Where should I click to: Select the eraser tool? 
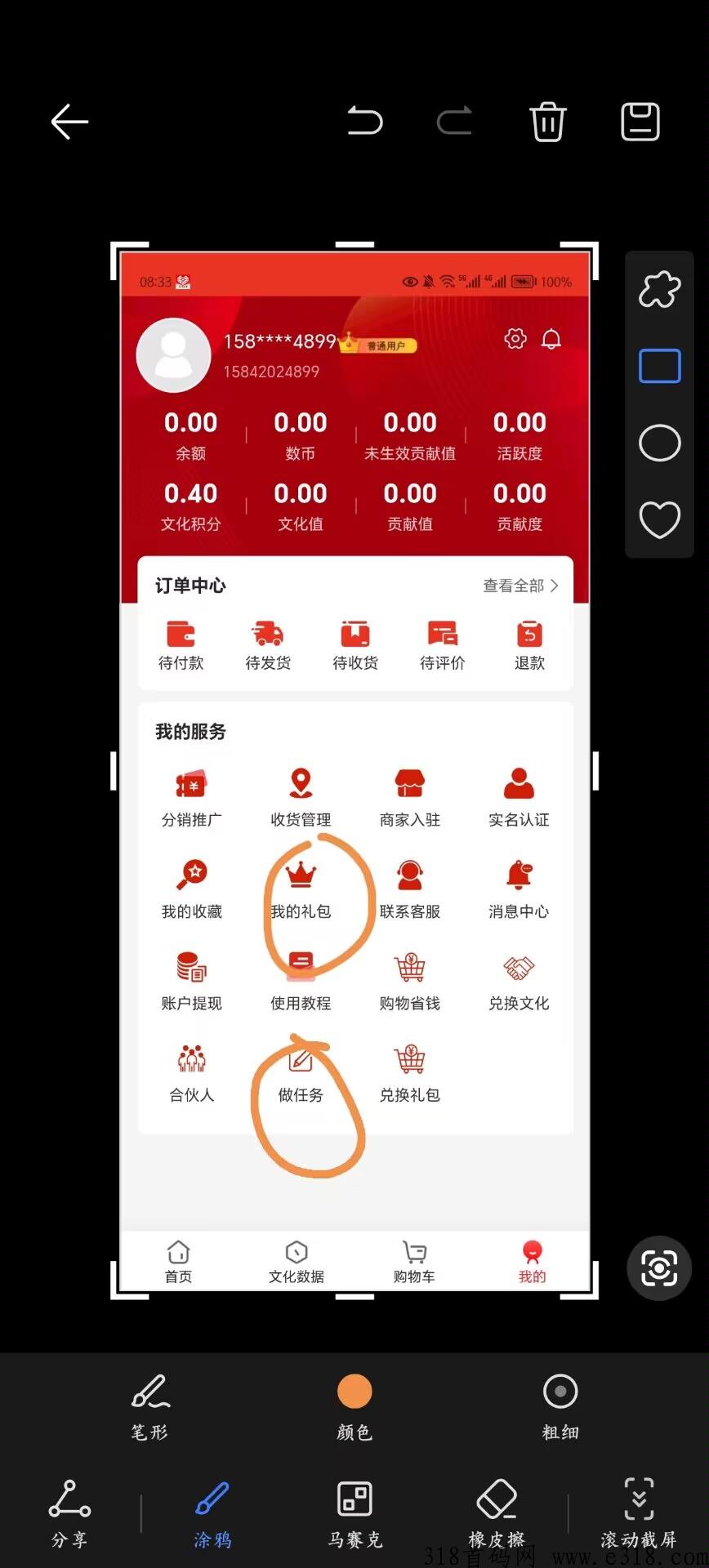[x=497, y=1514]
